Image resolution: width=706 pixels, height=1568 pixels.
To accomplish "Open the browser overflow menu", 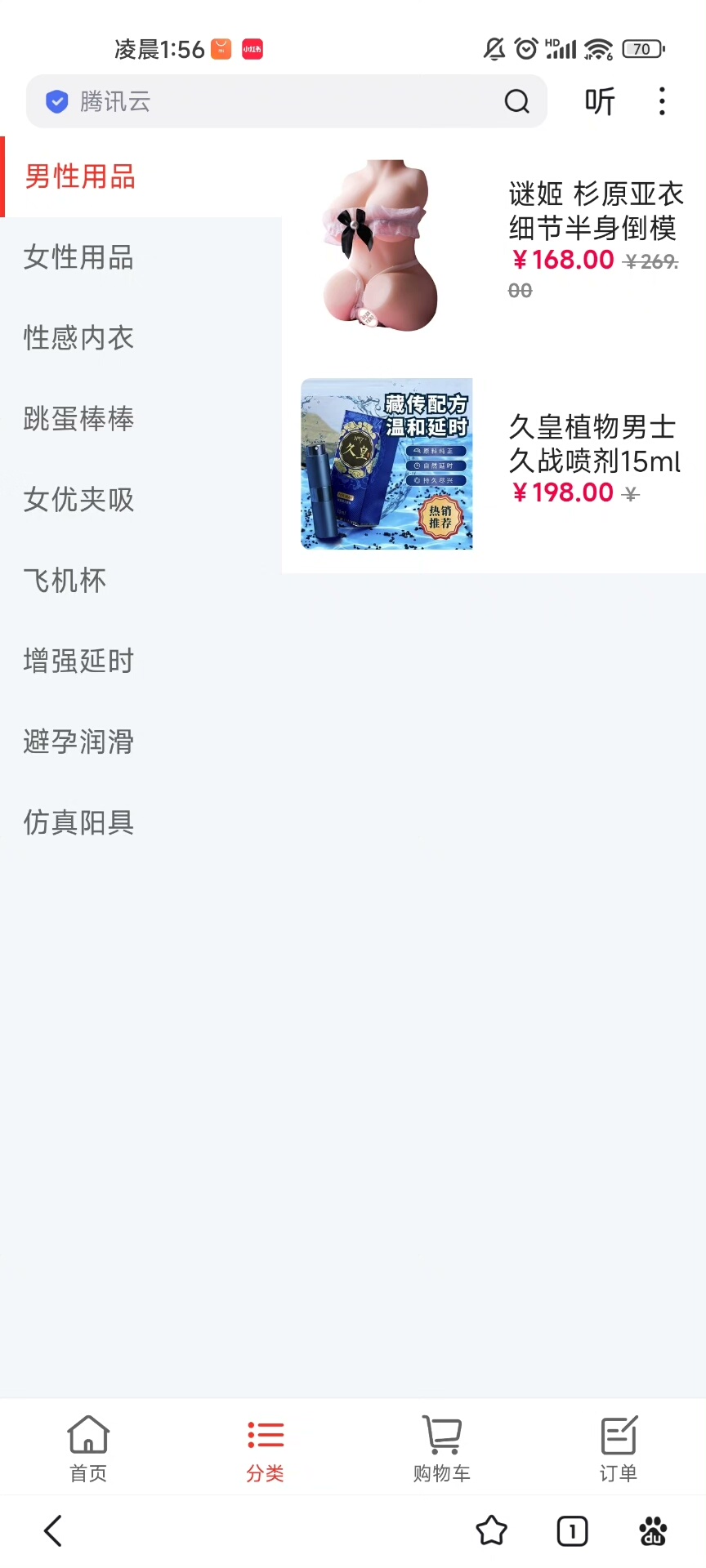I will 662,101.
